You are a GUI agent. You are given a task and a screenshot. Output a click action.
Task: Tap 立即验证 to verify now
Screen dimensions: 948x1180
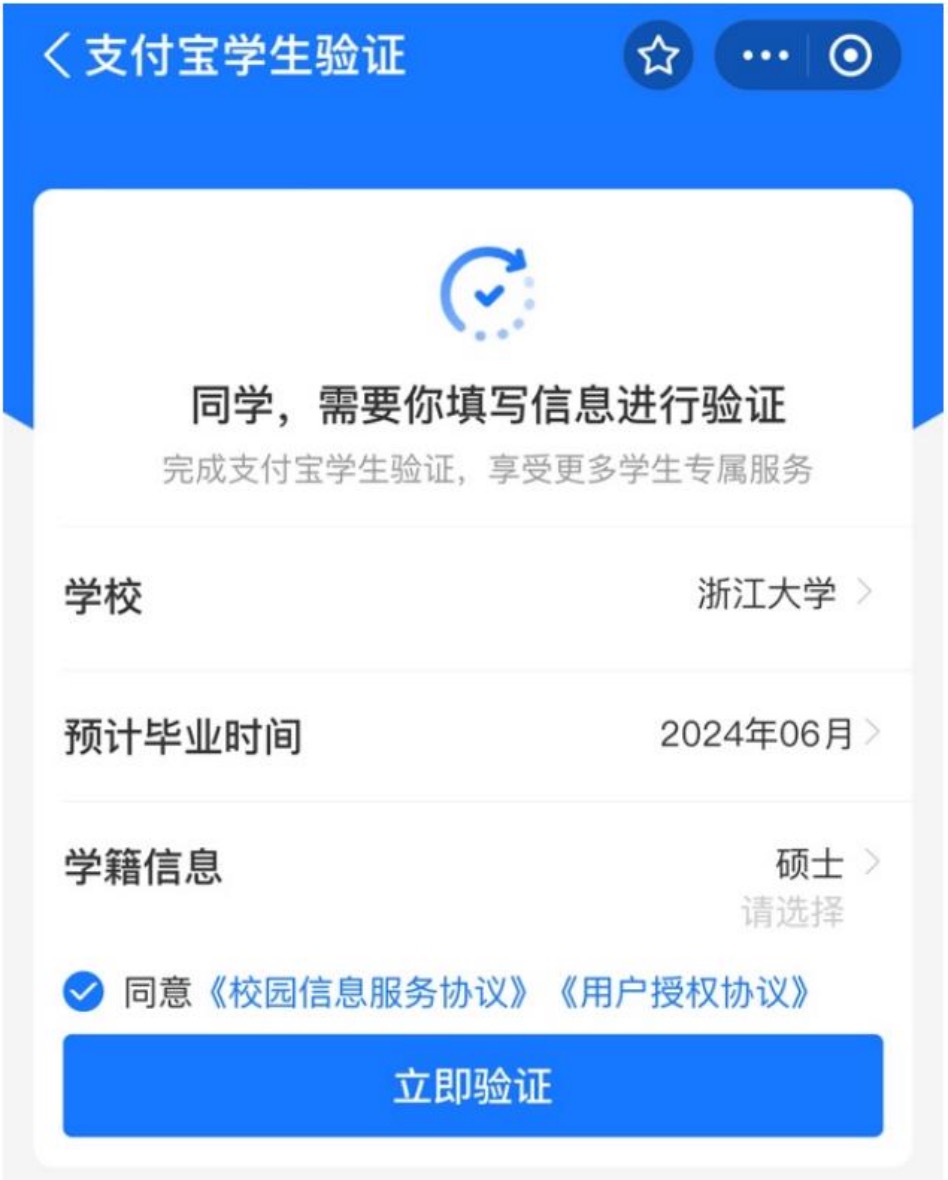point(473,1087)
